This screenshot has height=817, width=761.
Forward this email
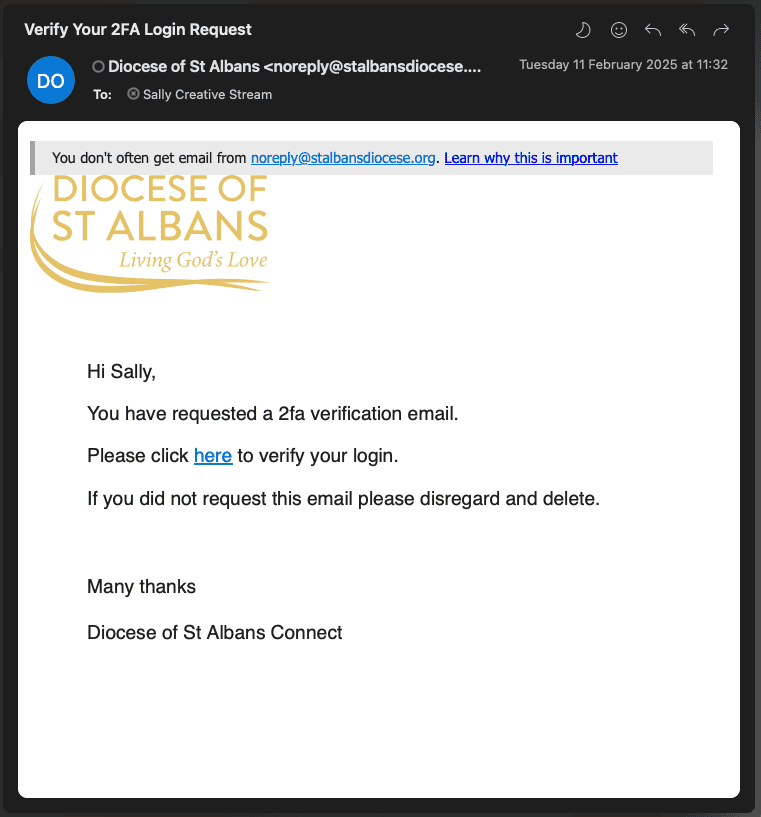[721, 30]
